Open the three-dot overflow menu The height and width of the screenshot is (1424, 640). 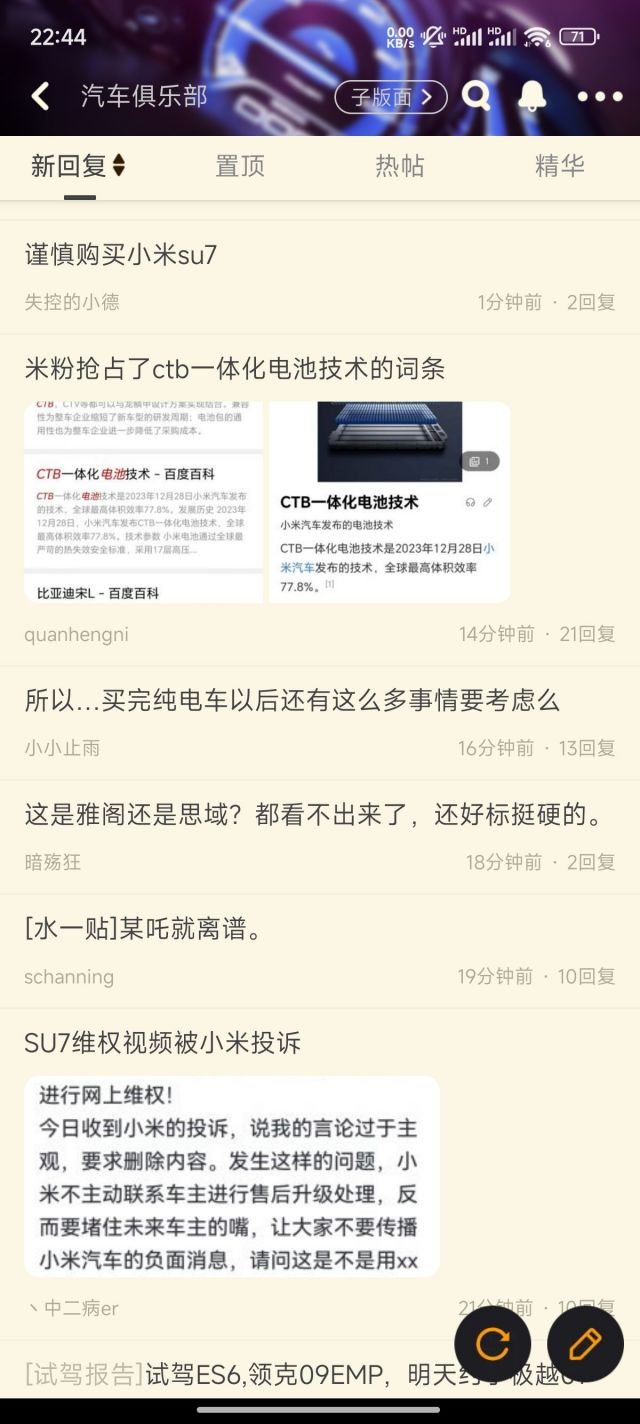tap(599, 96)
